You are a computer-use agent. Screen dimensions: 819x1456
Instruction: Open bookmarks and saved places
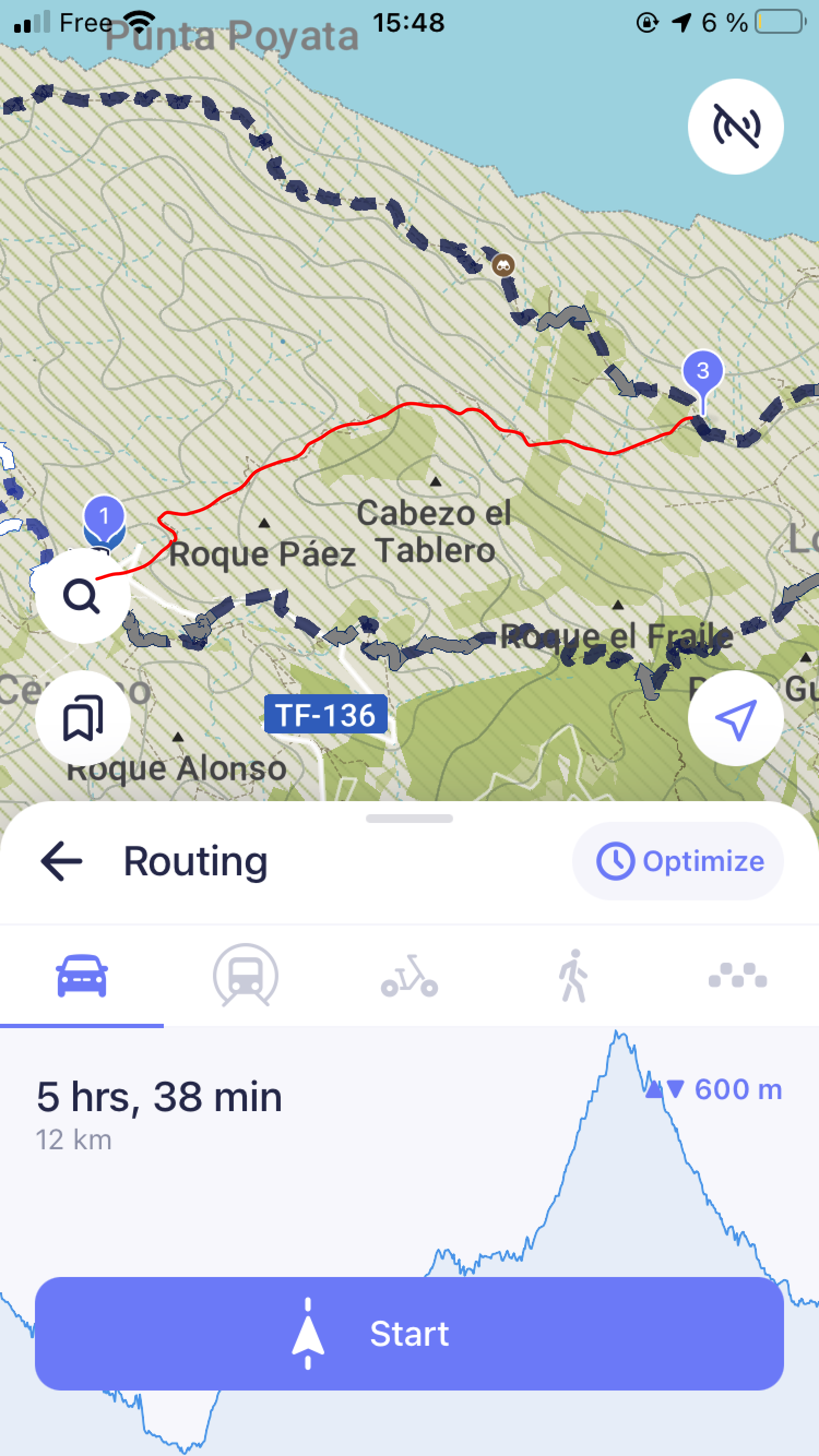(82, 718)
